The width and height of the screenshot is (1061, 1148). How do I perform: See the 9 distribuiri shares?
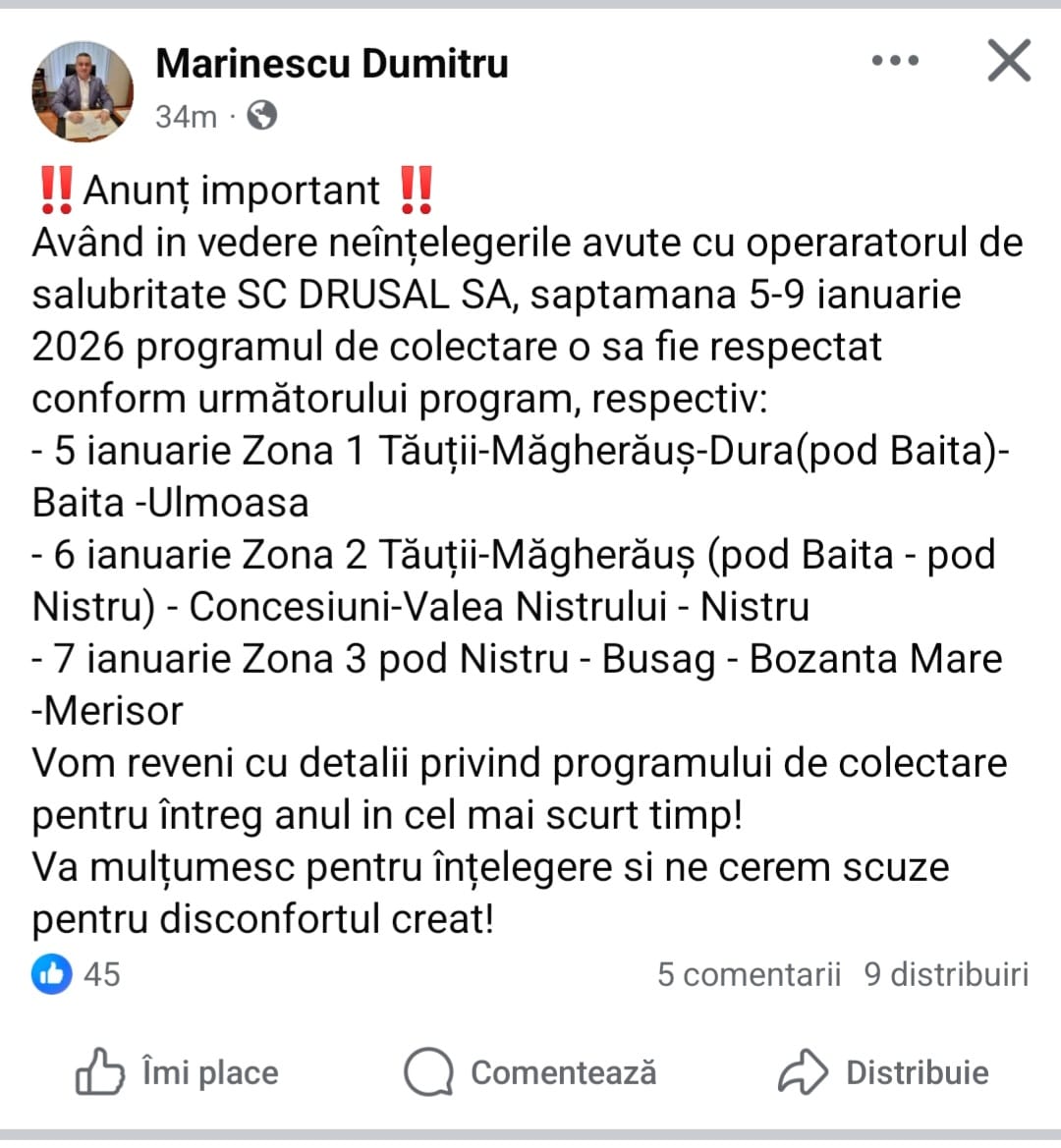coord(946,974)
